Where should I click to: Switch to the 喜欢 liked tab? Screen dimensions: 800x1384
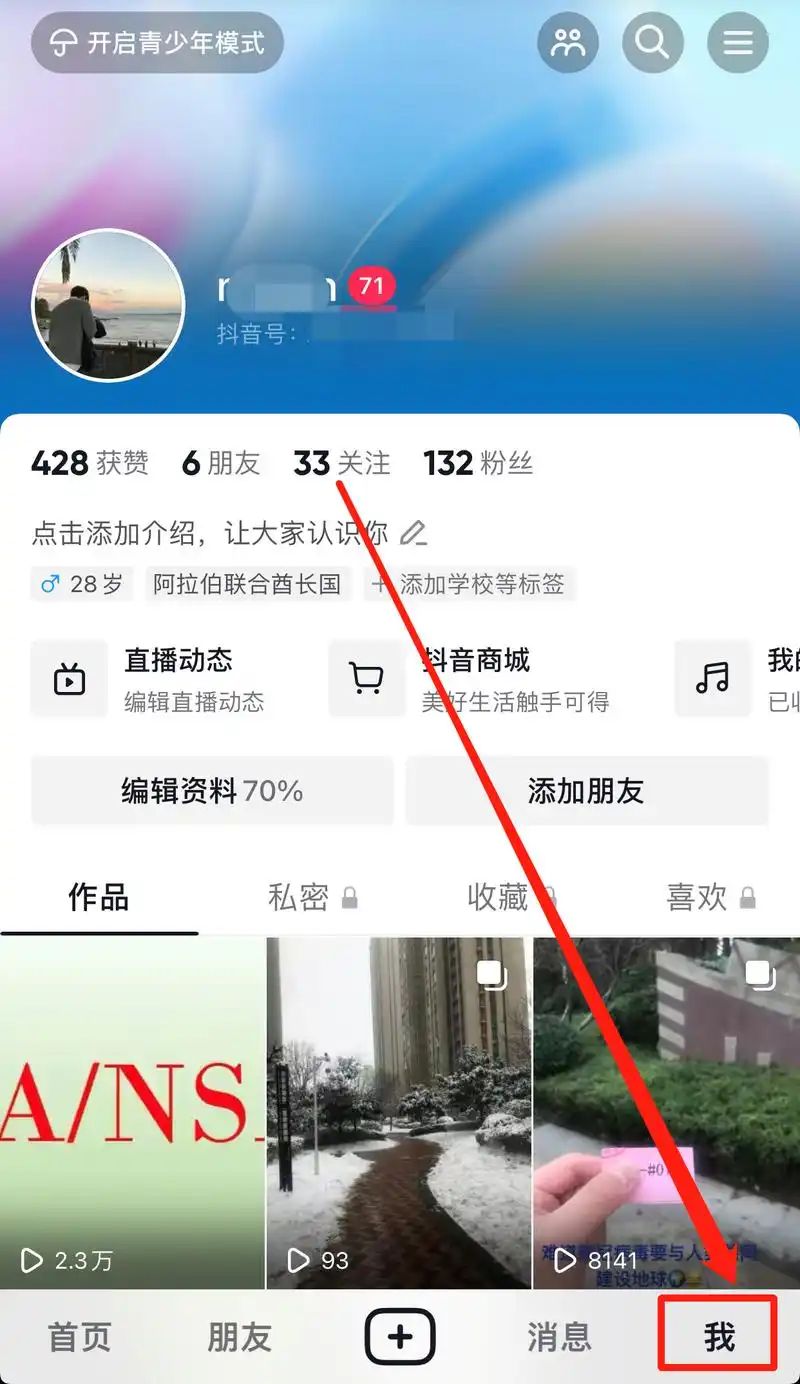[710, 897]
